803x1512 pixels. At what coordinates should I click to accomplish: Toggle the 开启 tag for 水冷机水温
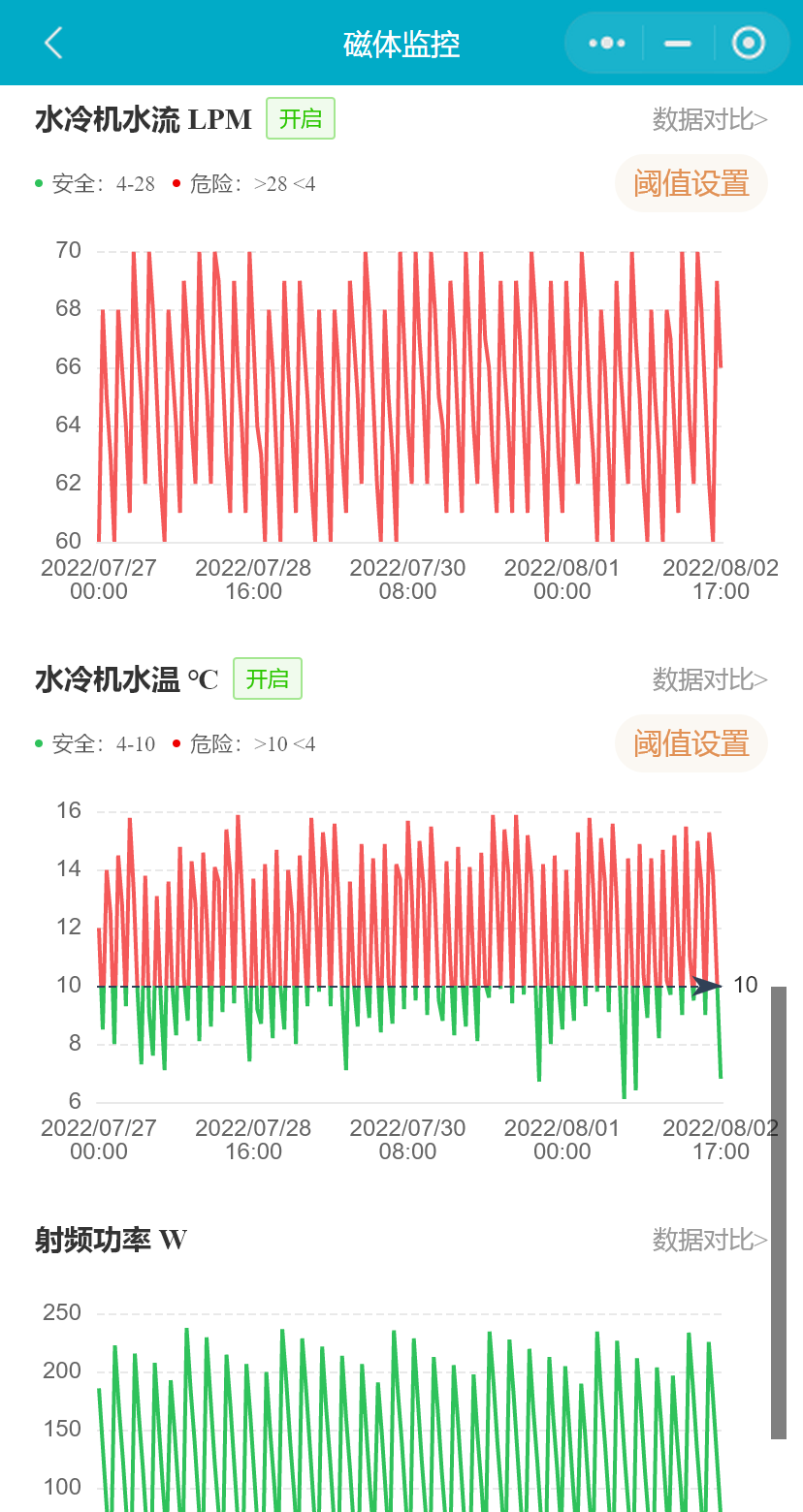coord(268,678)
